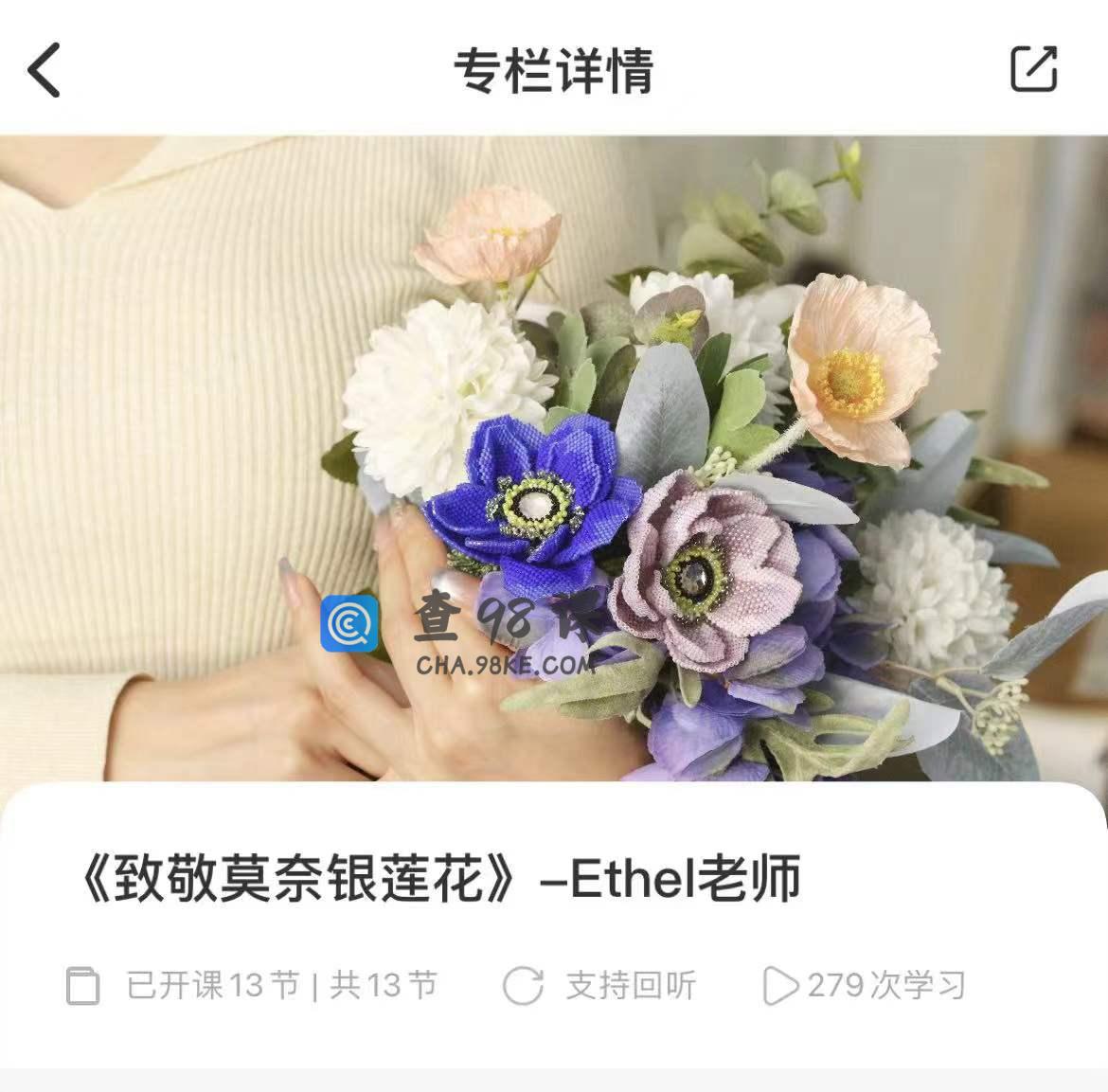The width and height of the screenshot is (1108, 1092).
Task: Share this course column
Action: pyautogui.click(x=1033, y=69)
